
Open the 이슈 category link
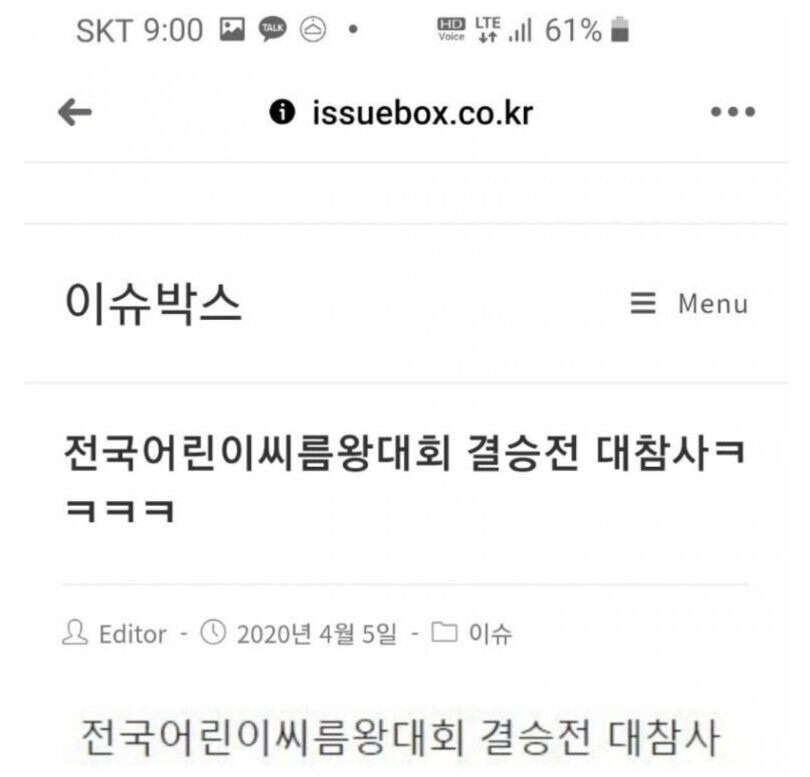pos(490,634)
